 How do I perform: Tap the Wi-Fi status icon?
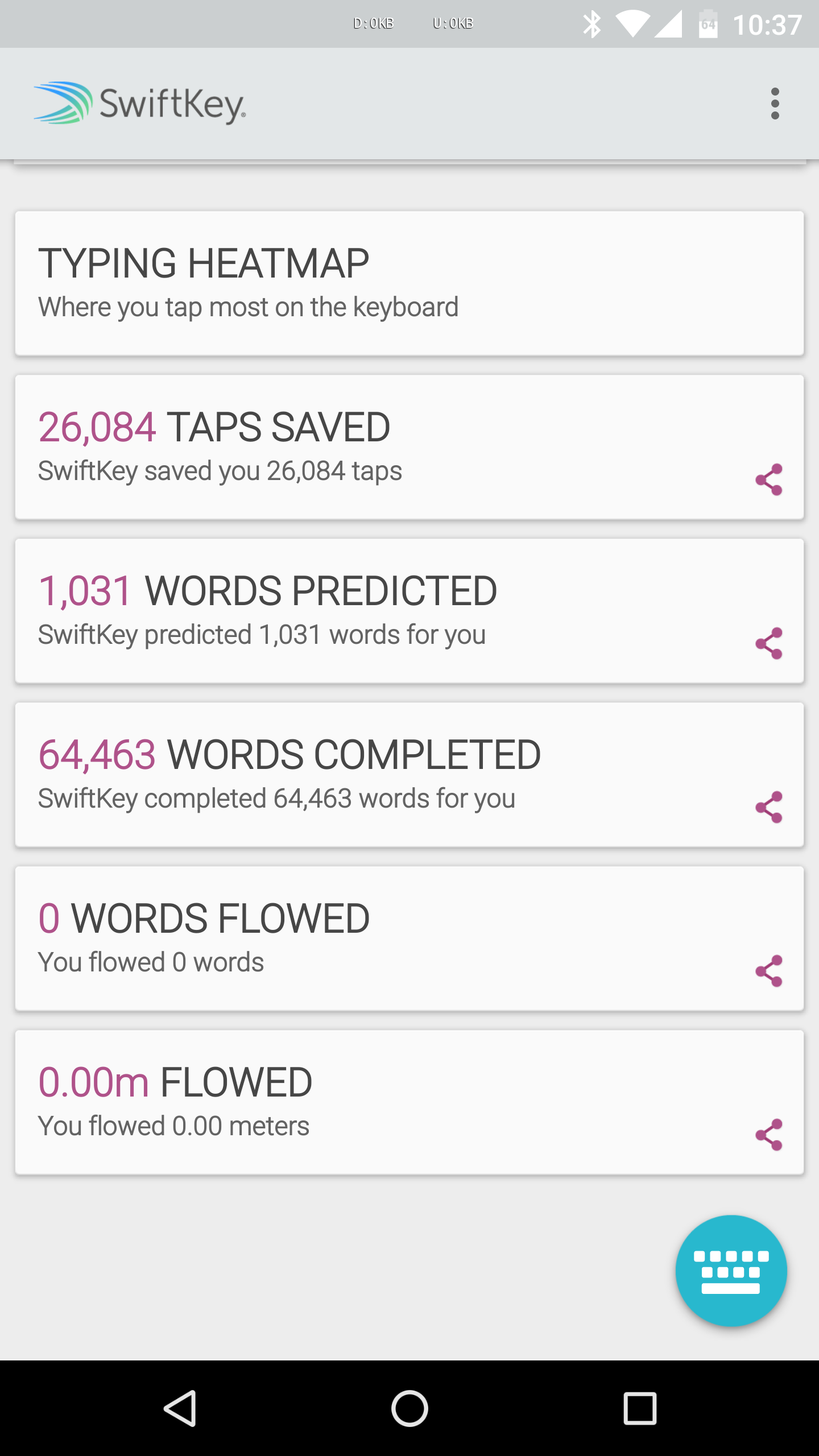coord(634,23)
